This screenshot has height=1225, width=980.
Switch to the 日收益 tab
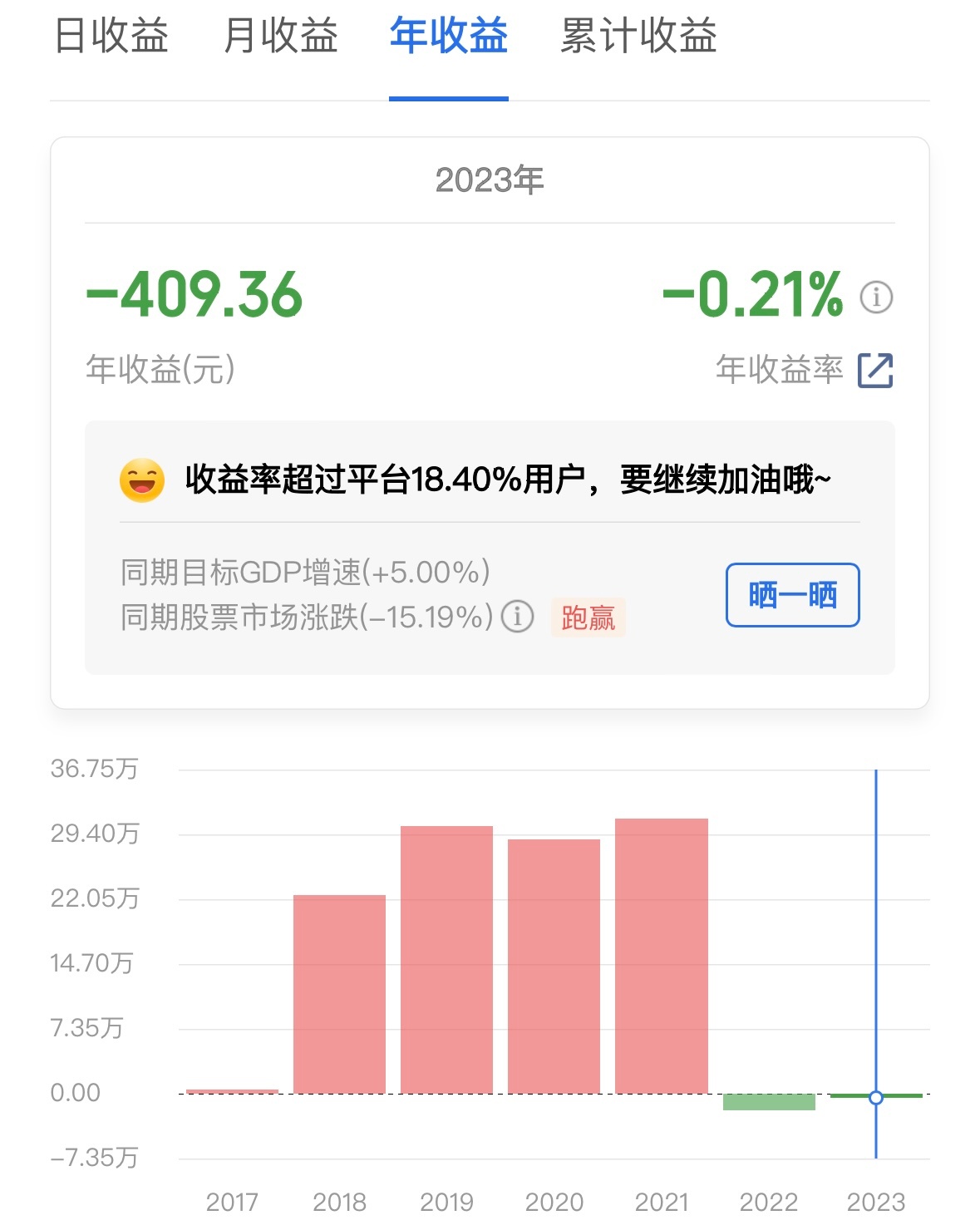pyautogui.click(x=111, y=37)
